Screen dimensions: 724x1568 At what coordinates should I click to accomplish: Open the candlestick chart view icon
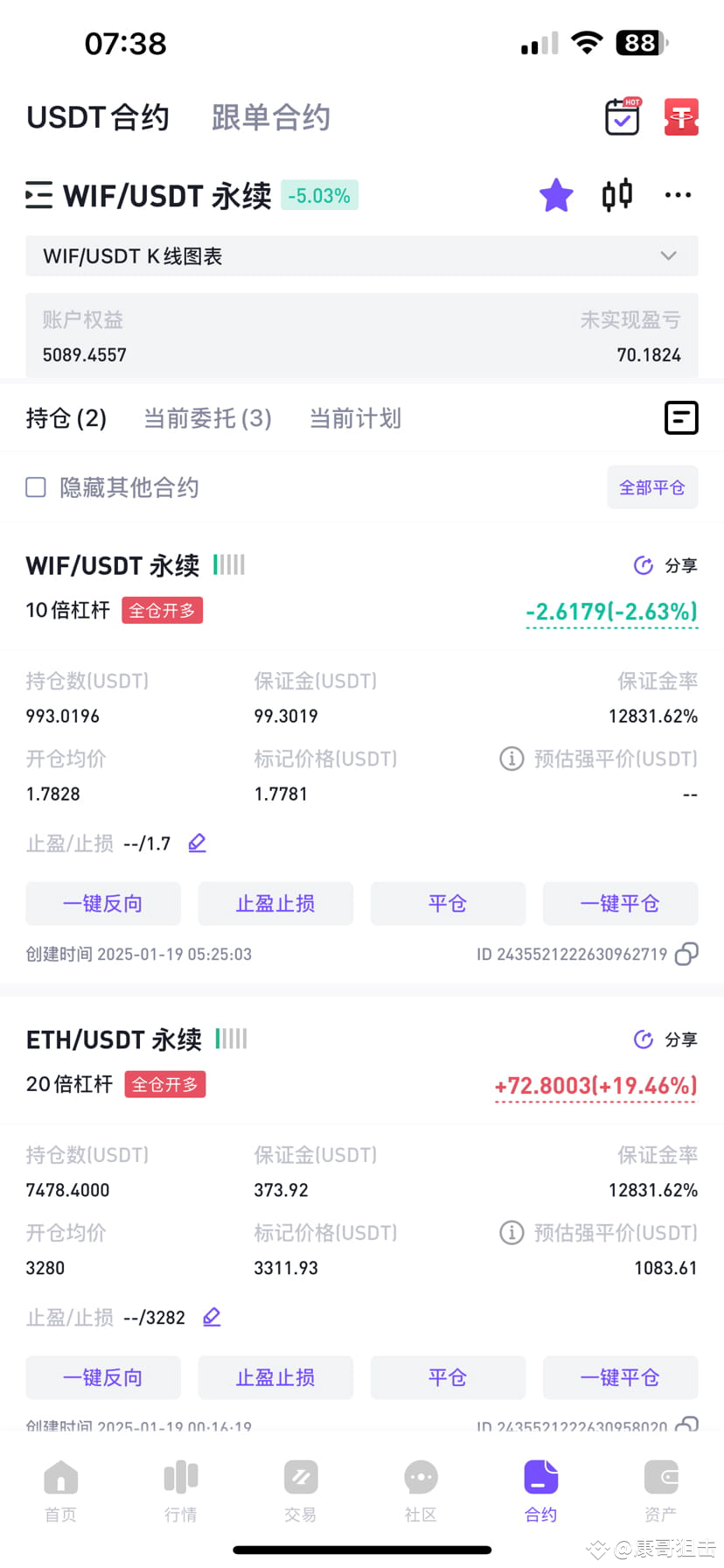617,195
